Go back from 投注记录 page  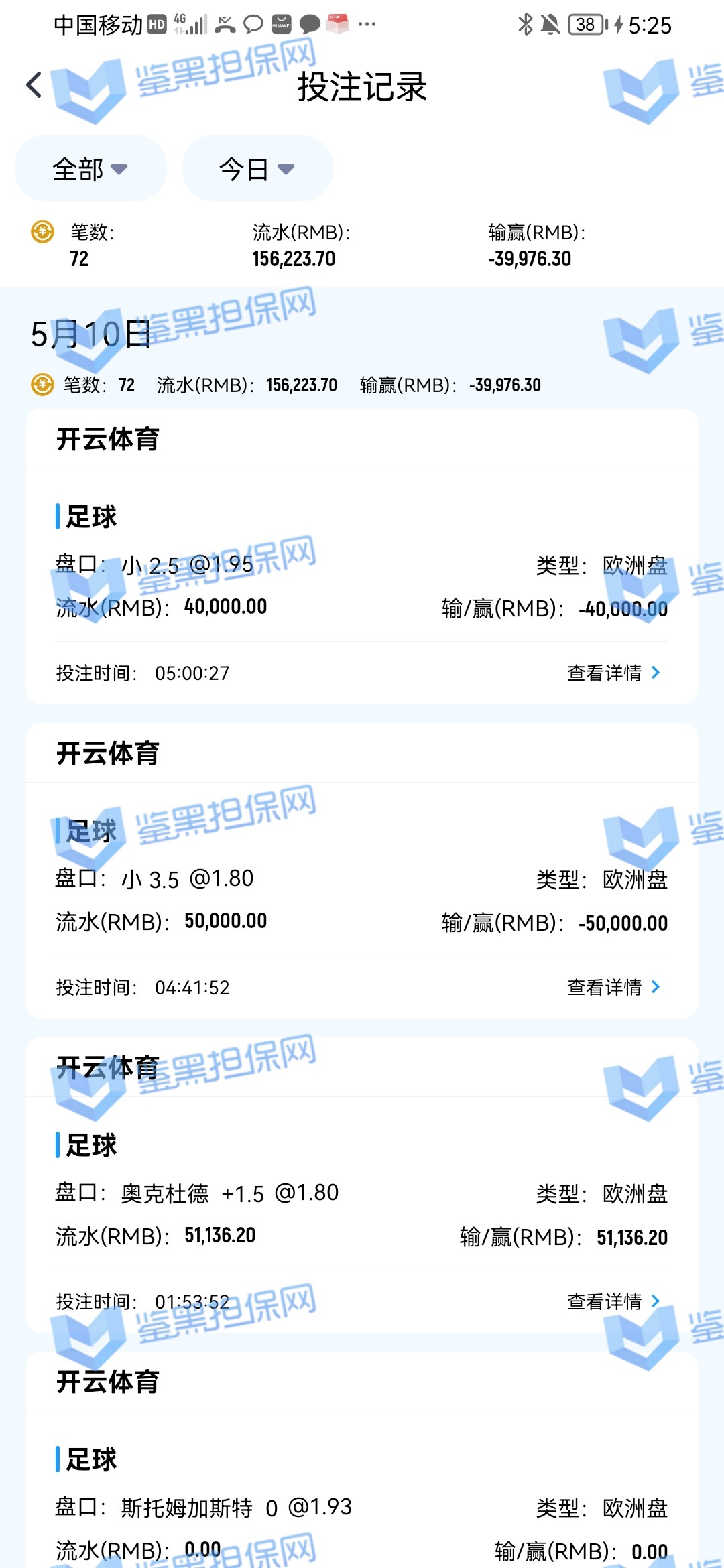click(34, 85)
